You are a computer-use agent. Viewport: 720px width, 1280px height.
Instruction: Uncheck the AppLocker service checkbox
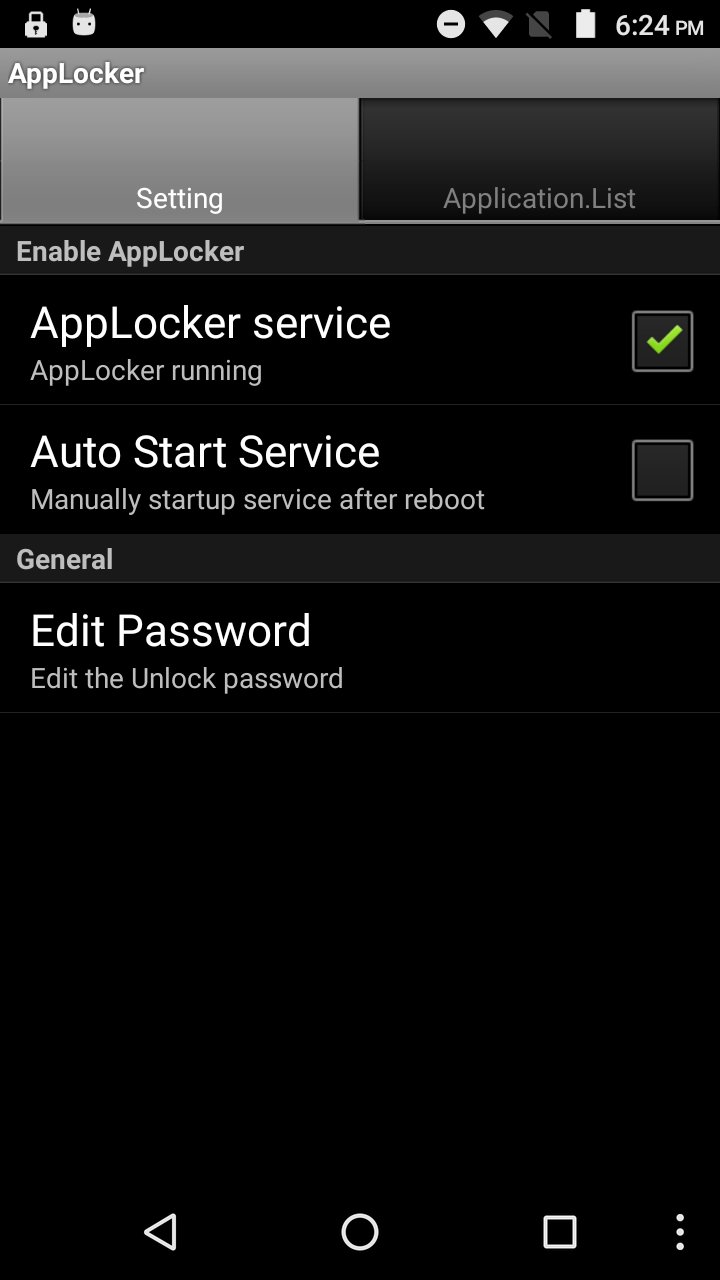662,341
